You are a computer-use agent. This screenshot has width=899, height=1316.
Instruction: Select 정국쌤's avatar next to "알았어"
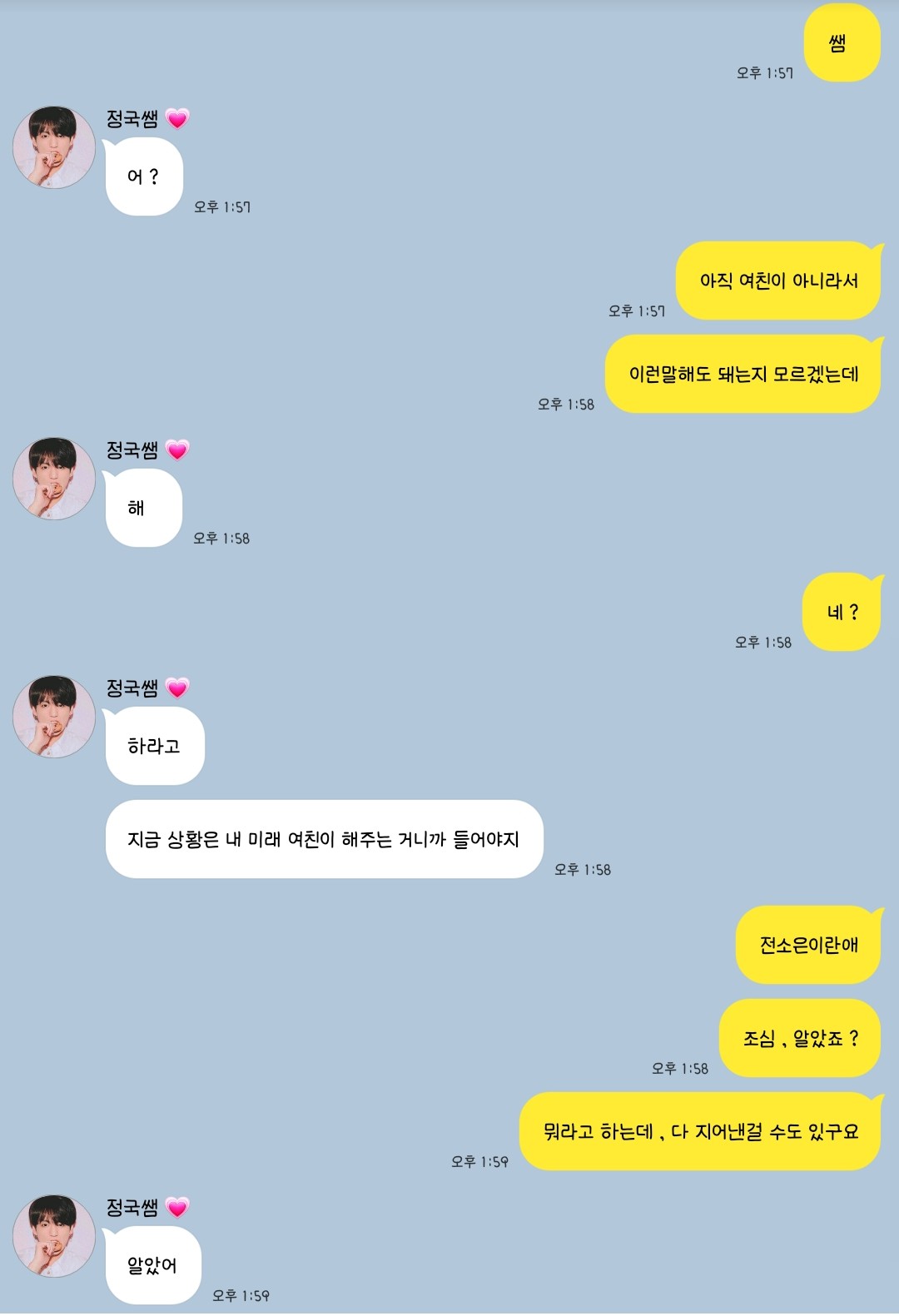54,1236
